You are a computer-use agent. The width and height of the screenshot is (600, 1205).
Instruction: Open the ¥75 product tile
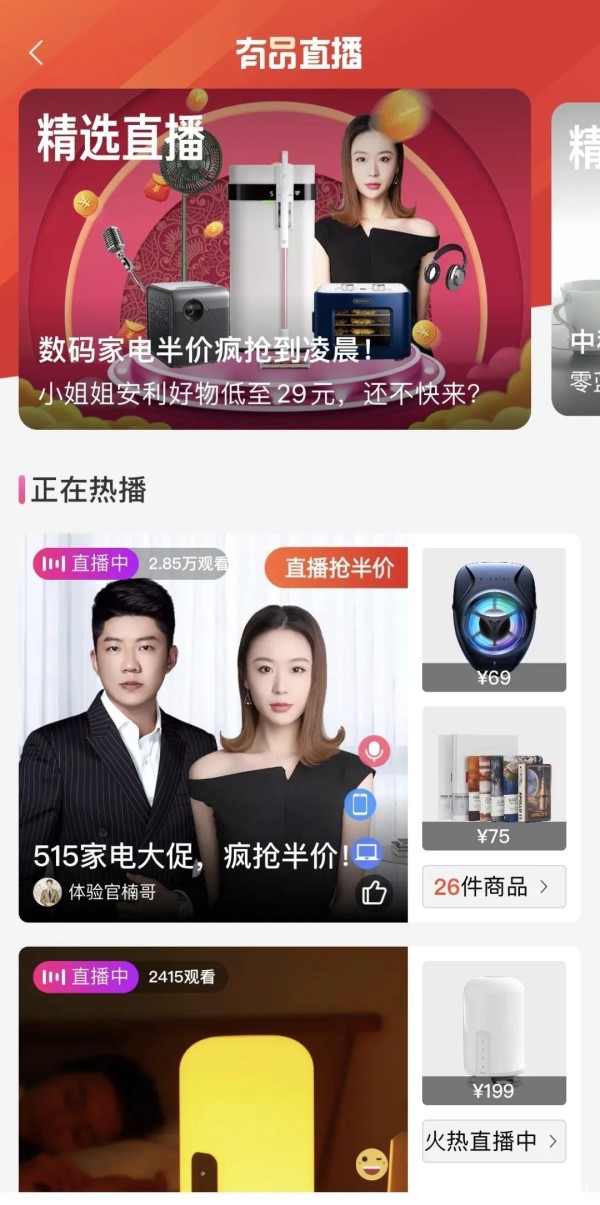(x=494, y=778)
